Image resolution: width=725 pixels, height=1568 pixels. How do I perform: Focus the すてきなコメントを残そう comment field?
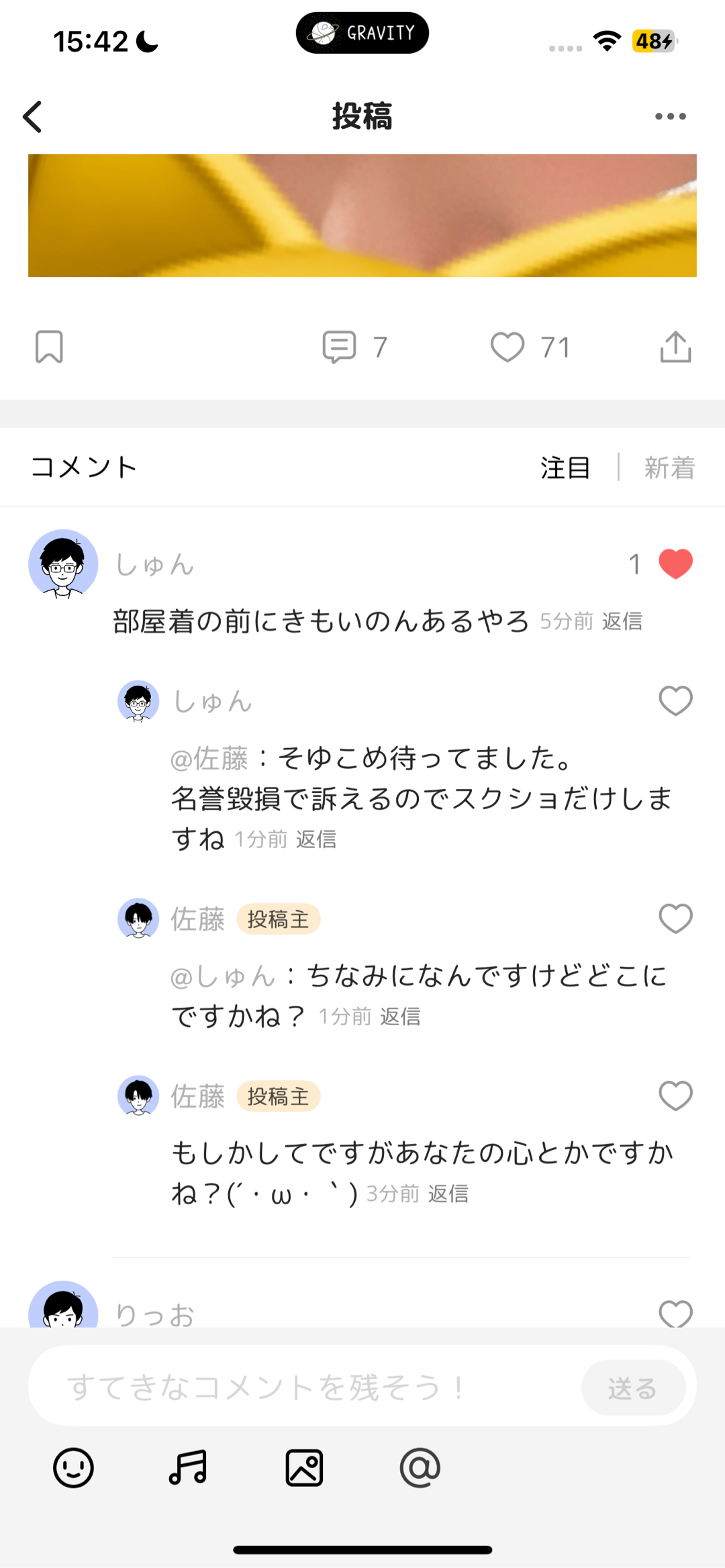tap(302, 1387)
